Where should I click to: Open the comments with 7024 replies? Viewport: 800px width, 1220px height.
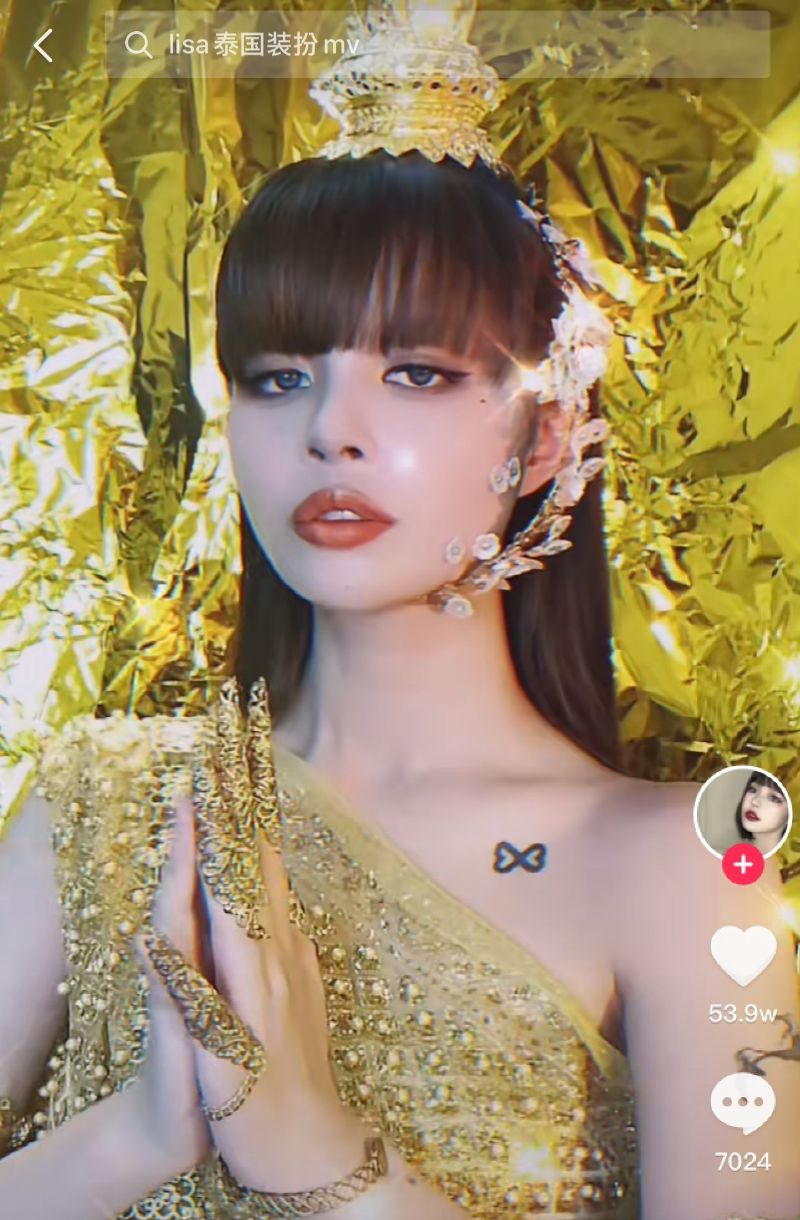pos(742,1103)
